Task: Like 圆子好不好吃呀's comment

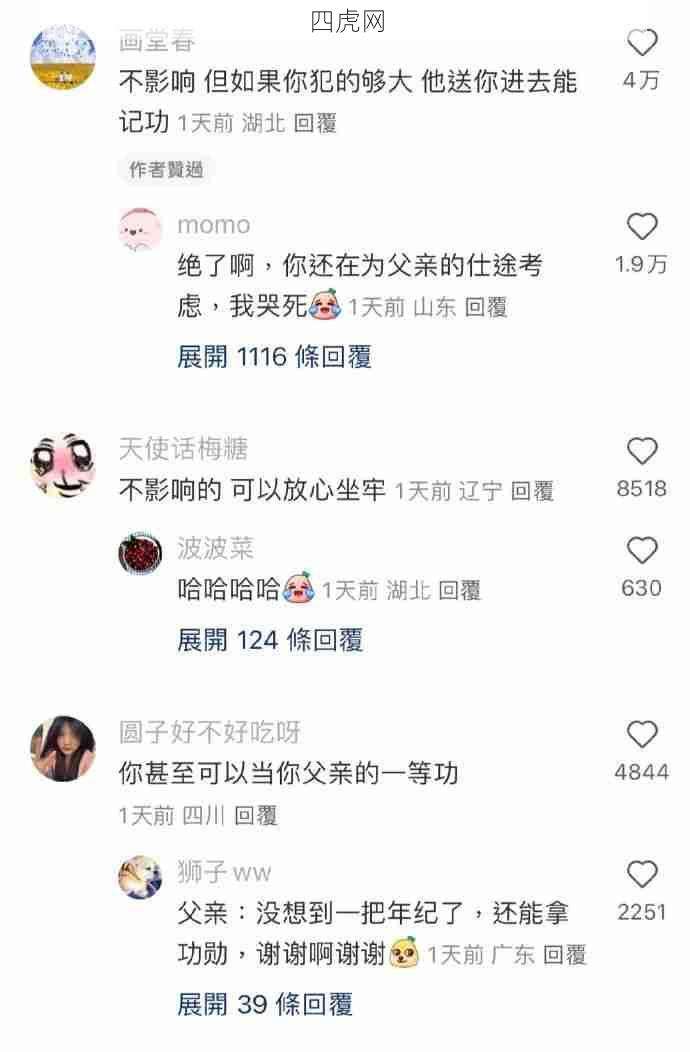Action: [x=641, y=735]
